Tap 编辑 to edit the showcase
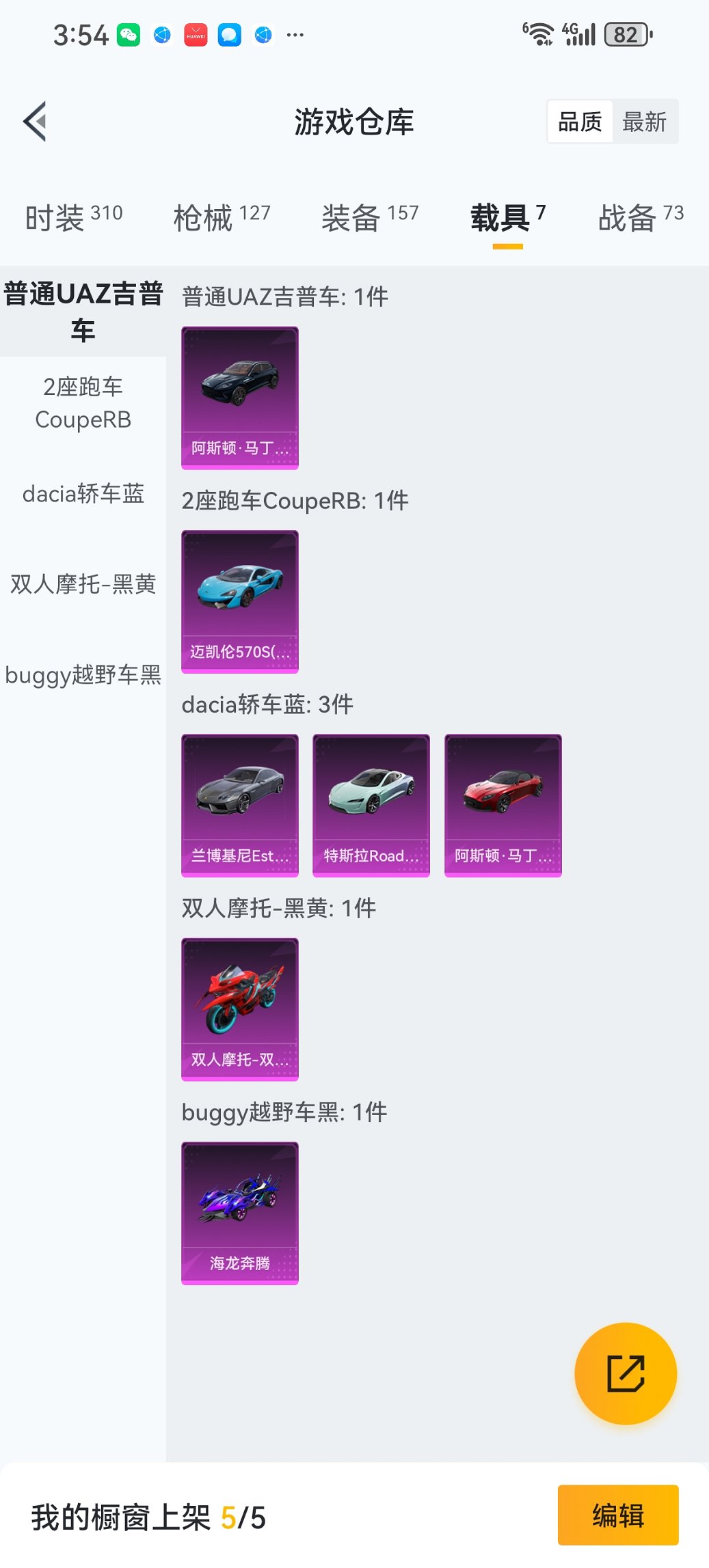 [618, 1515]
